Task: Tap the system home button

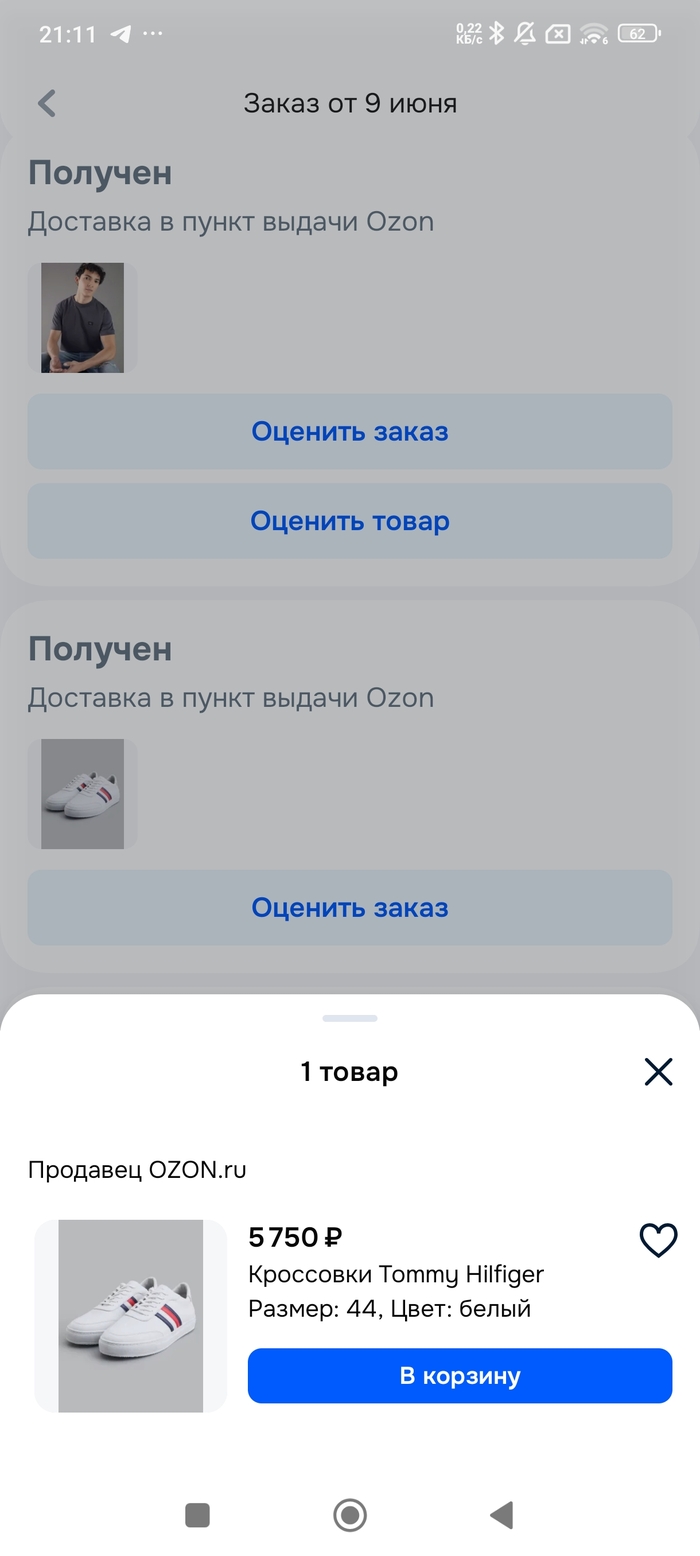Action: pos(350,1515)
